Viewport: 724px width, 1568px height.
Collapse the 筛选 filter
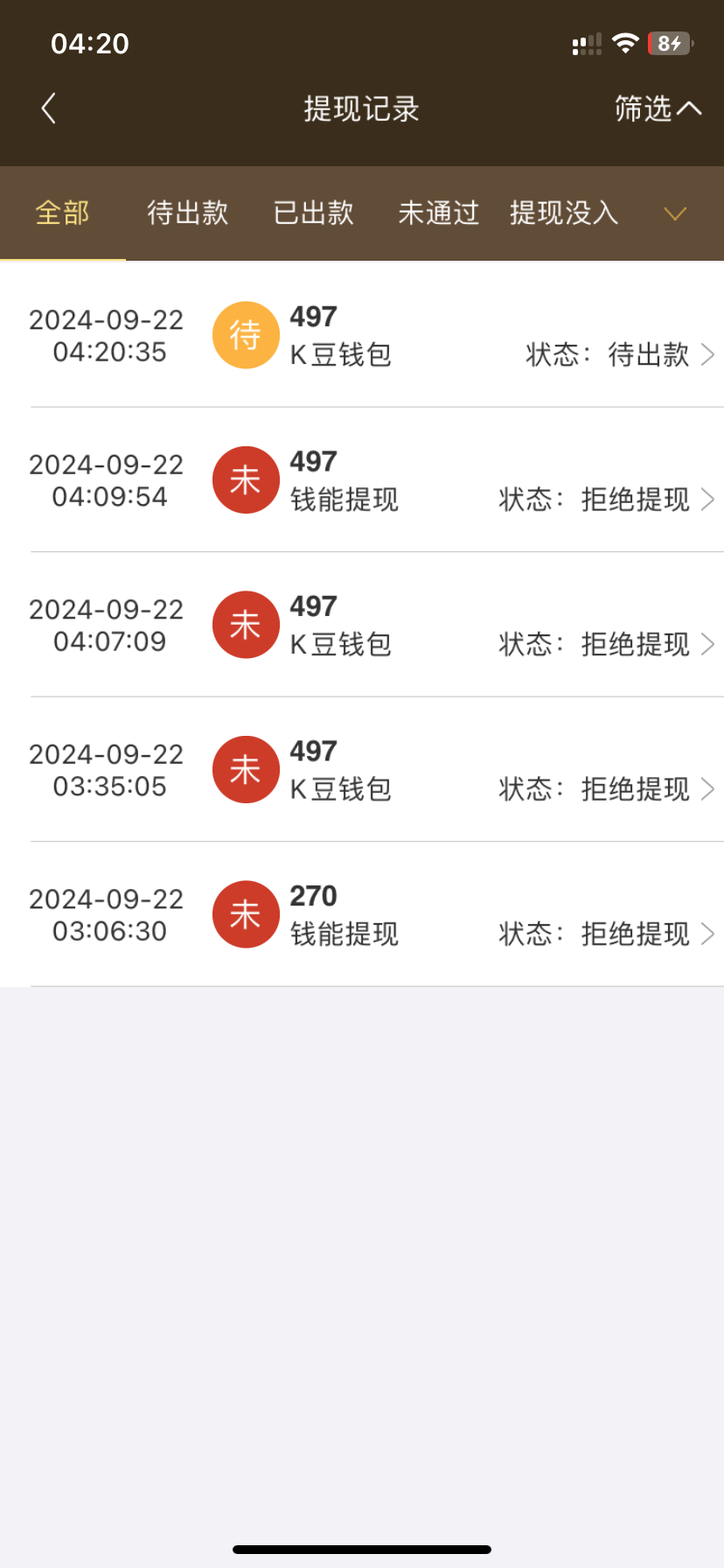(x=658, y=108)
